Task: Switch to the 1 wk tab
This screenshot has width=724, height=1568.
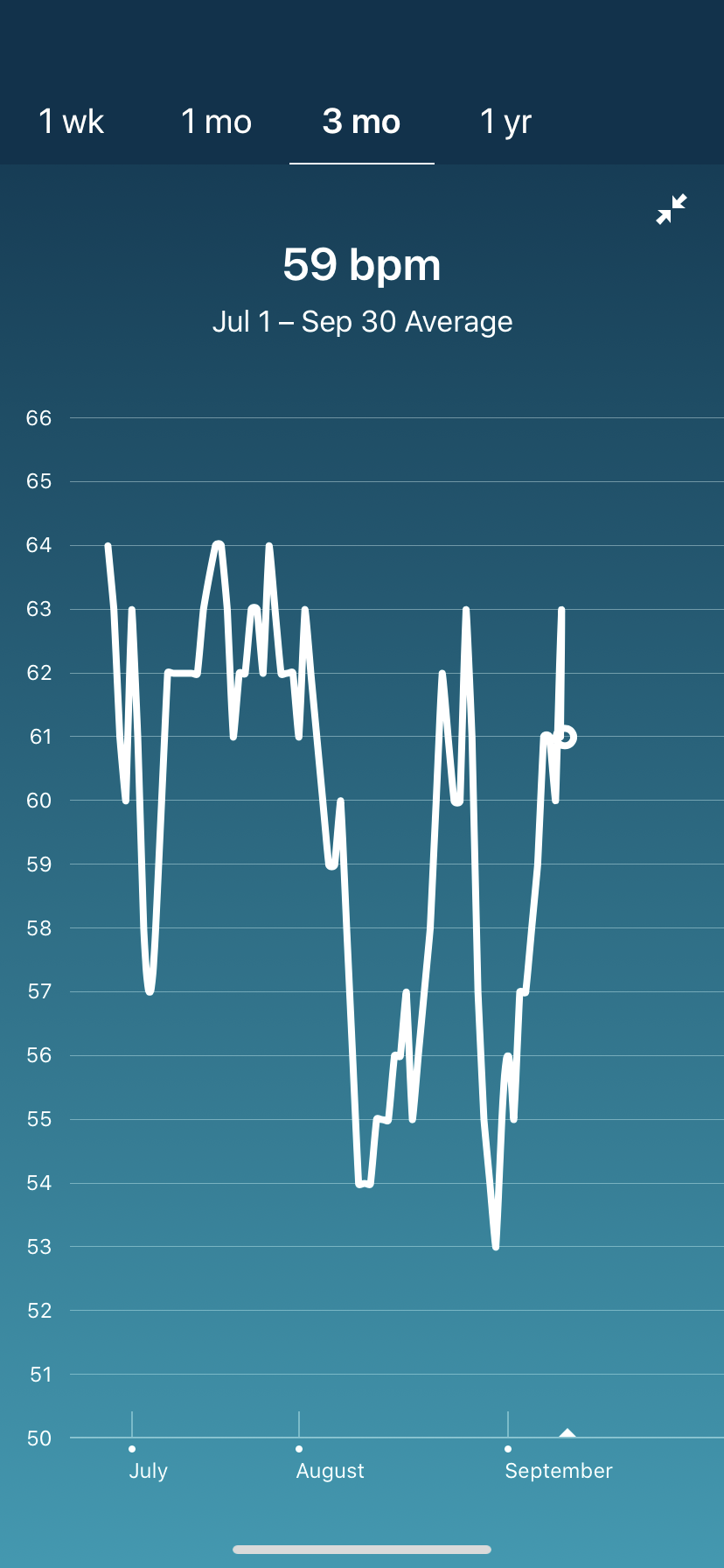Action: coord(72,122)
